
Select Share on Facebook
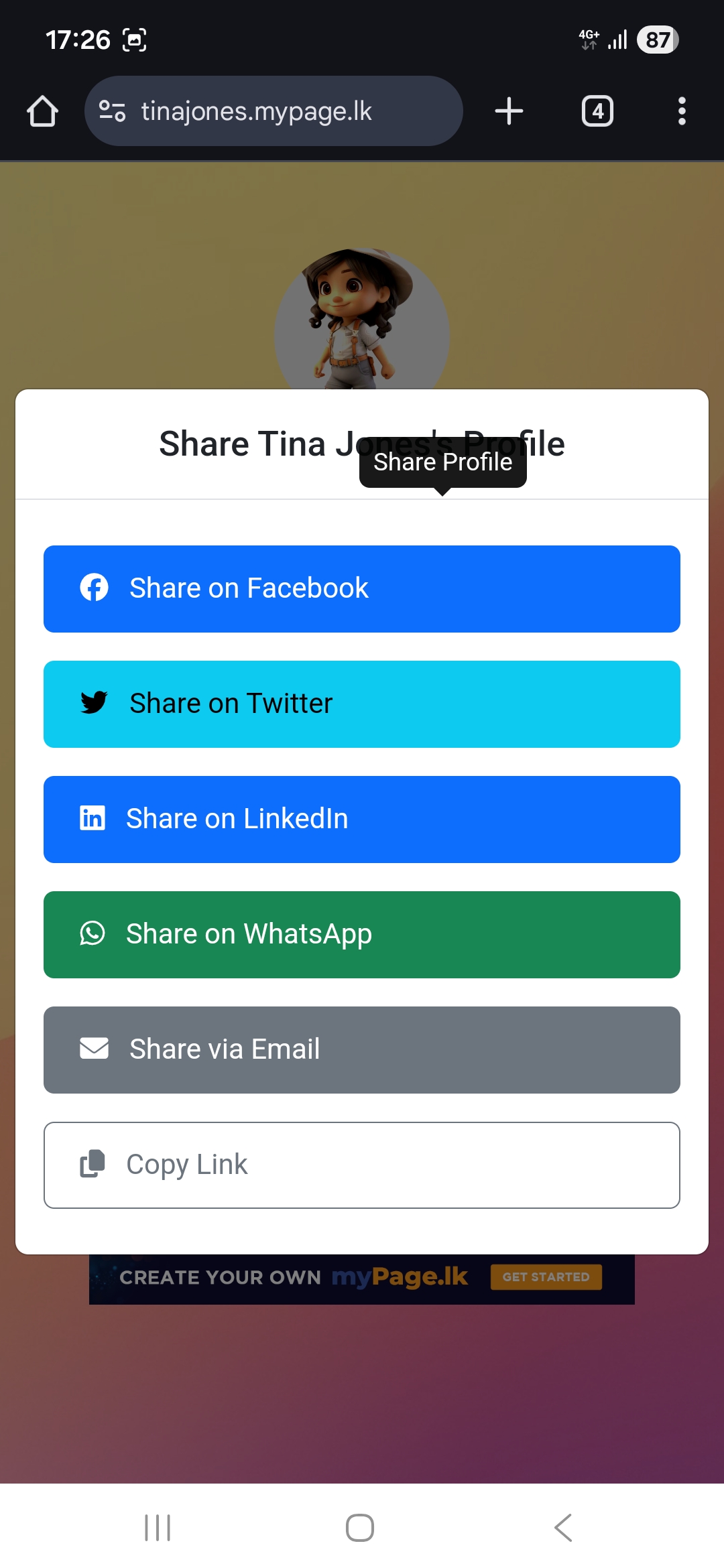coord(362,588)
